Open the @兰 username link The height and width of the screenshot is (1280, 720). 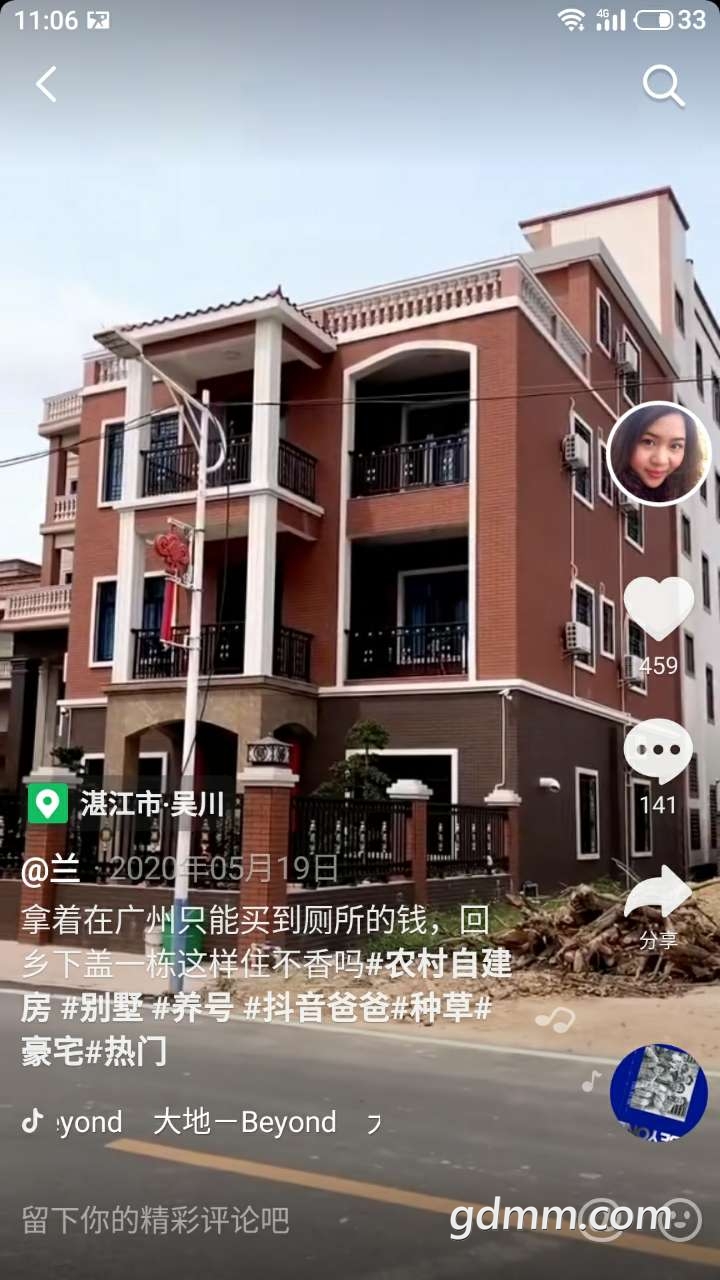pos(50,870)
